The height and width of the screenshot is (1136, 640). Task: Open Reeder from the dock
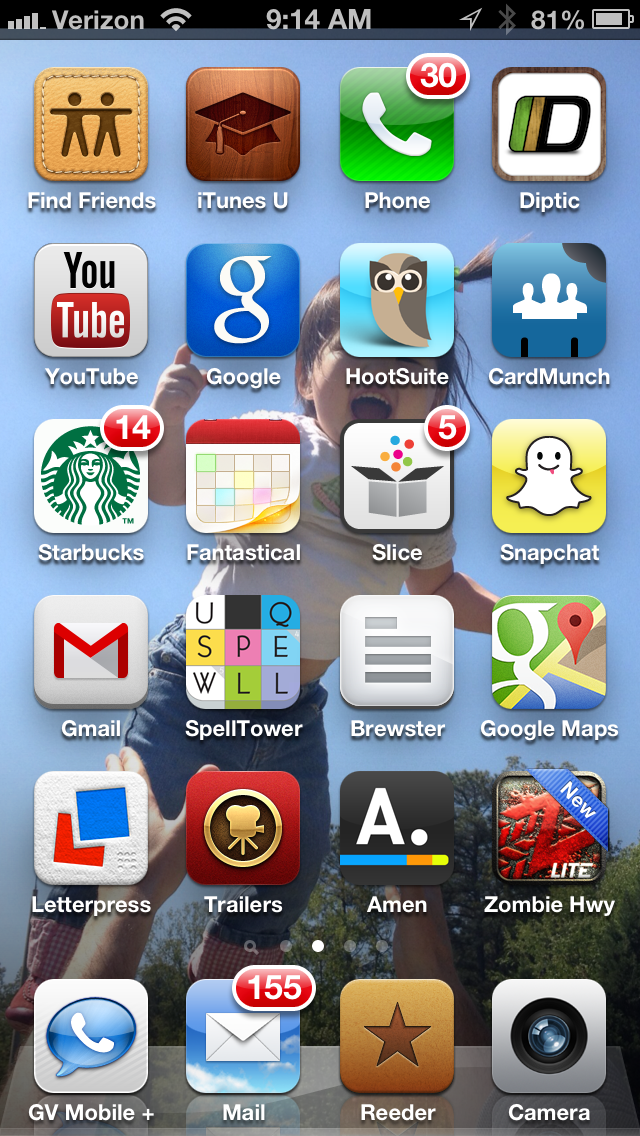(x=396, y=1036)
